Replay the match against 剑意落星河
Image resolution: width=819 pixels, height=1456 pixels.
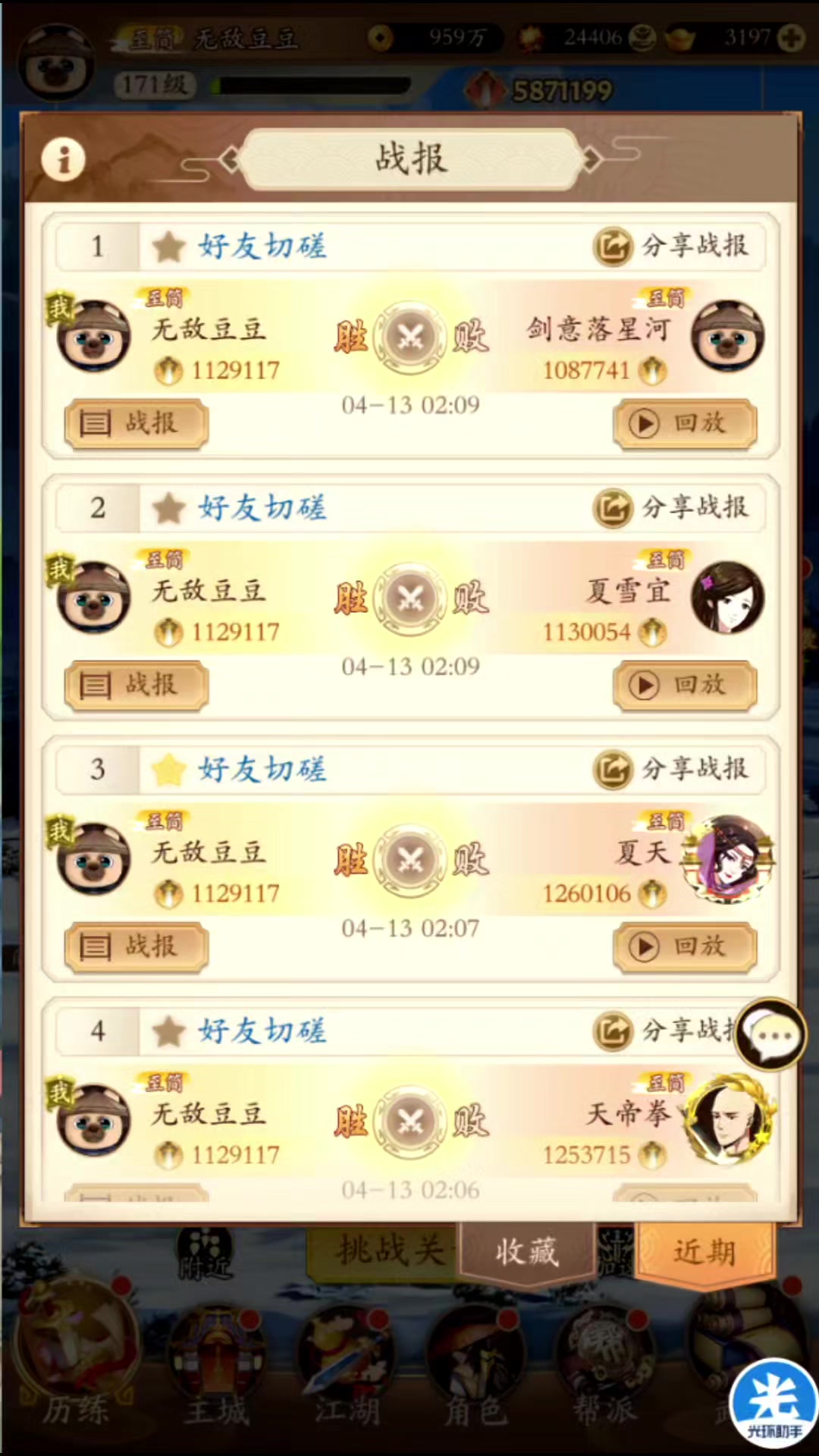685,423
